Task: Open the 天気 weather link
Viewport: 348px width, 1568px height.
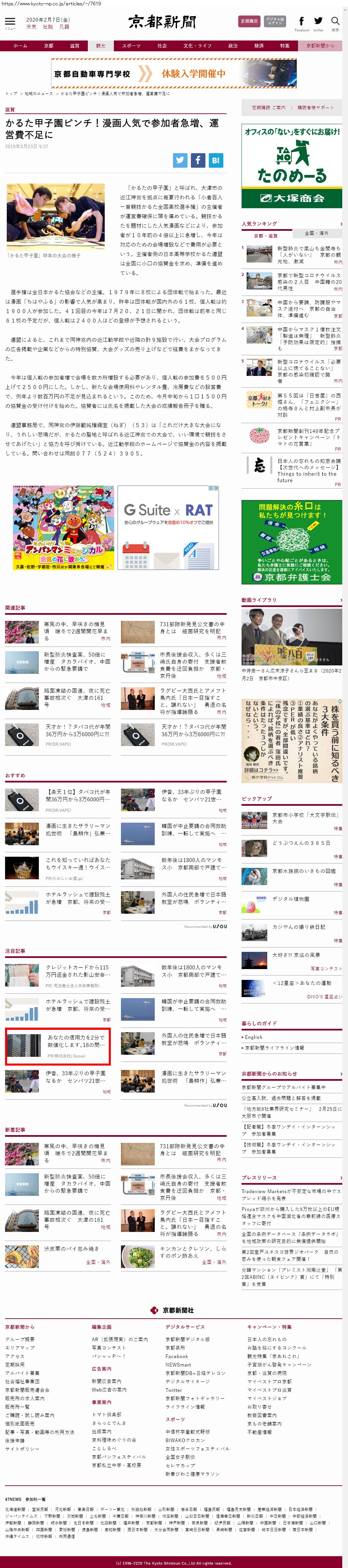Action: pos(31,27)
